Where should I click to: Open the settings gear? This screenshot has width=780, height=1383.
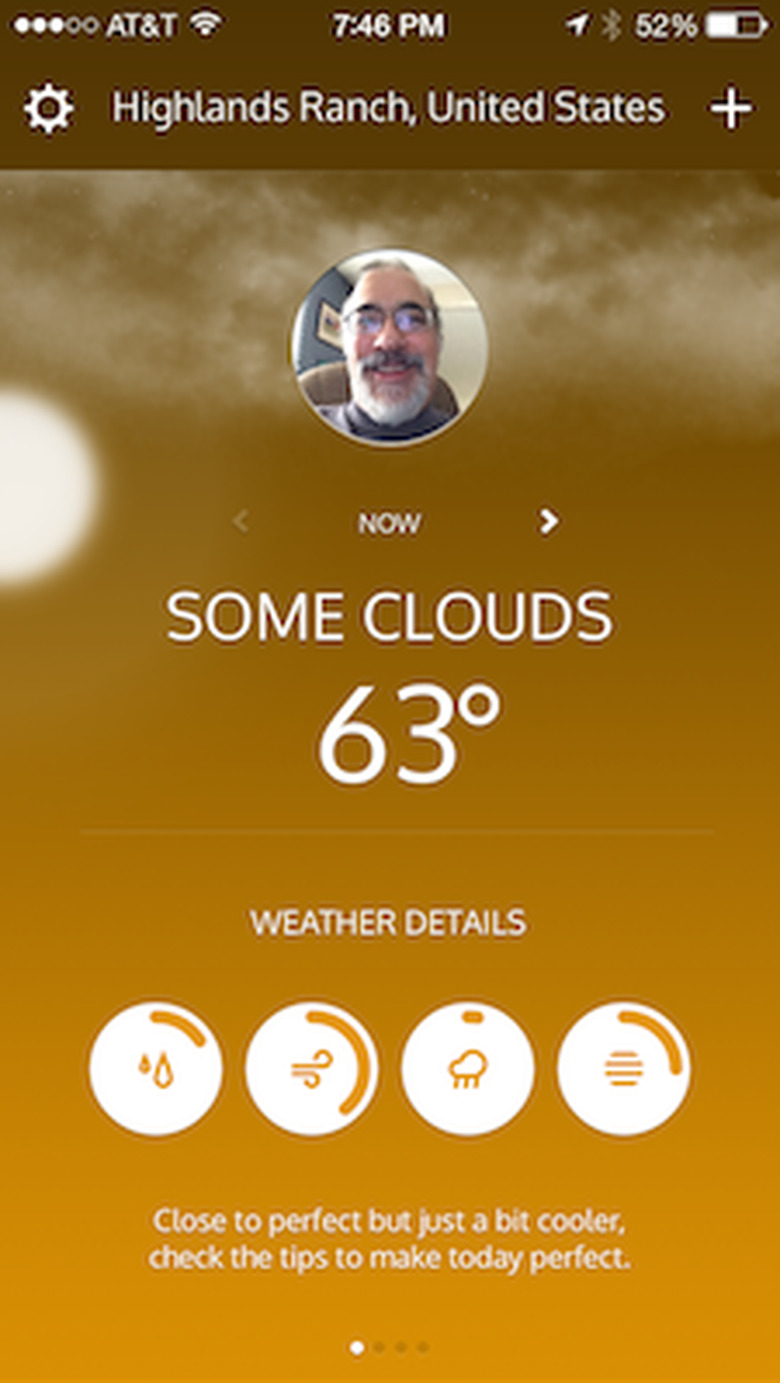pos(49,109)
